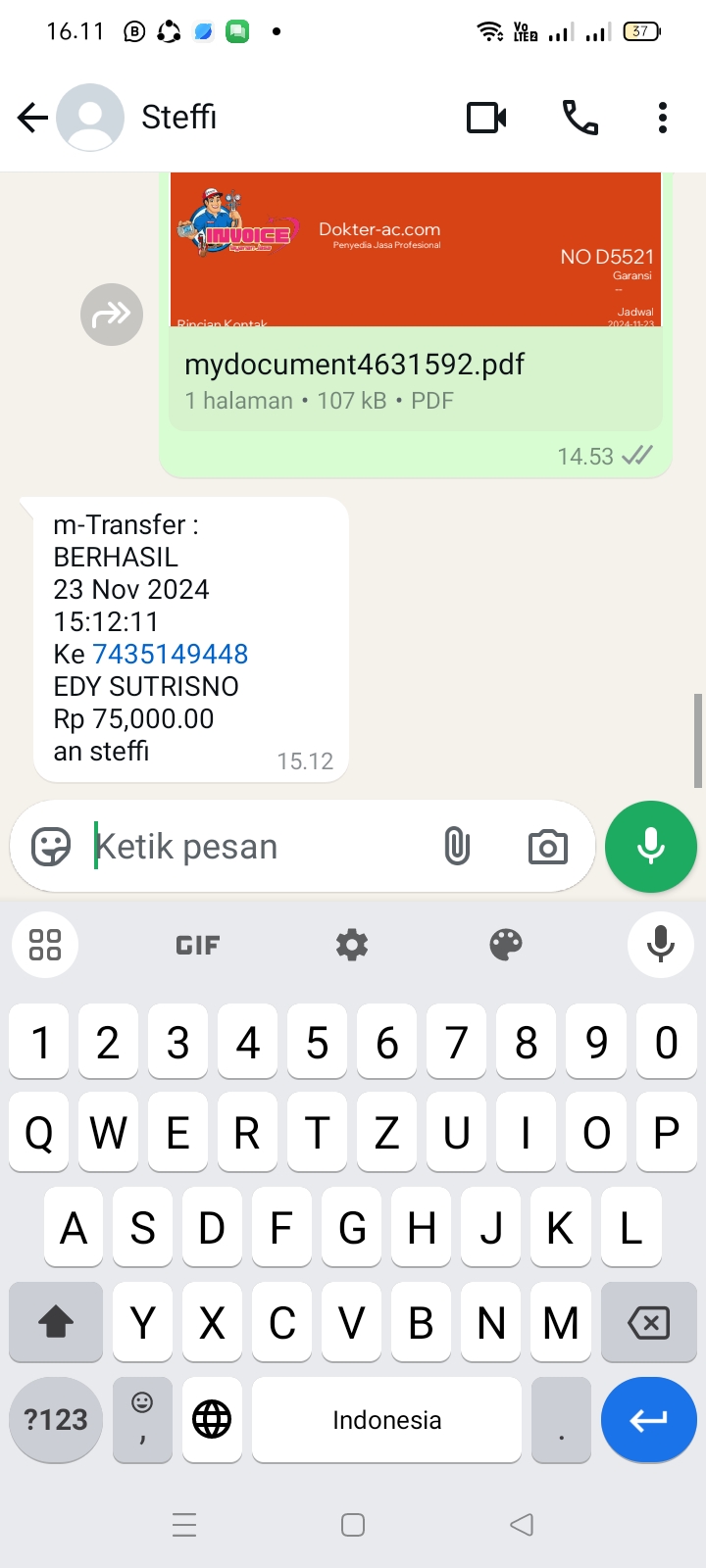Open the emoji and sticker picker
The width and height of the screenshot is (706, 1568).
pos(51,847)
